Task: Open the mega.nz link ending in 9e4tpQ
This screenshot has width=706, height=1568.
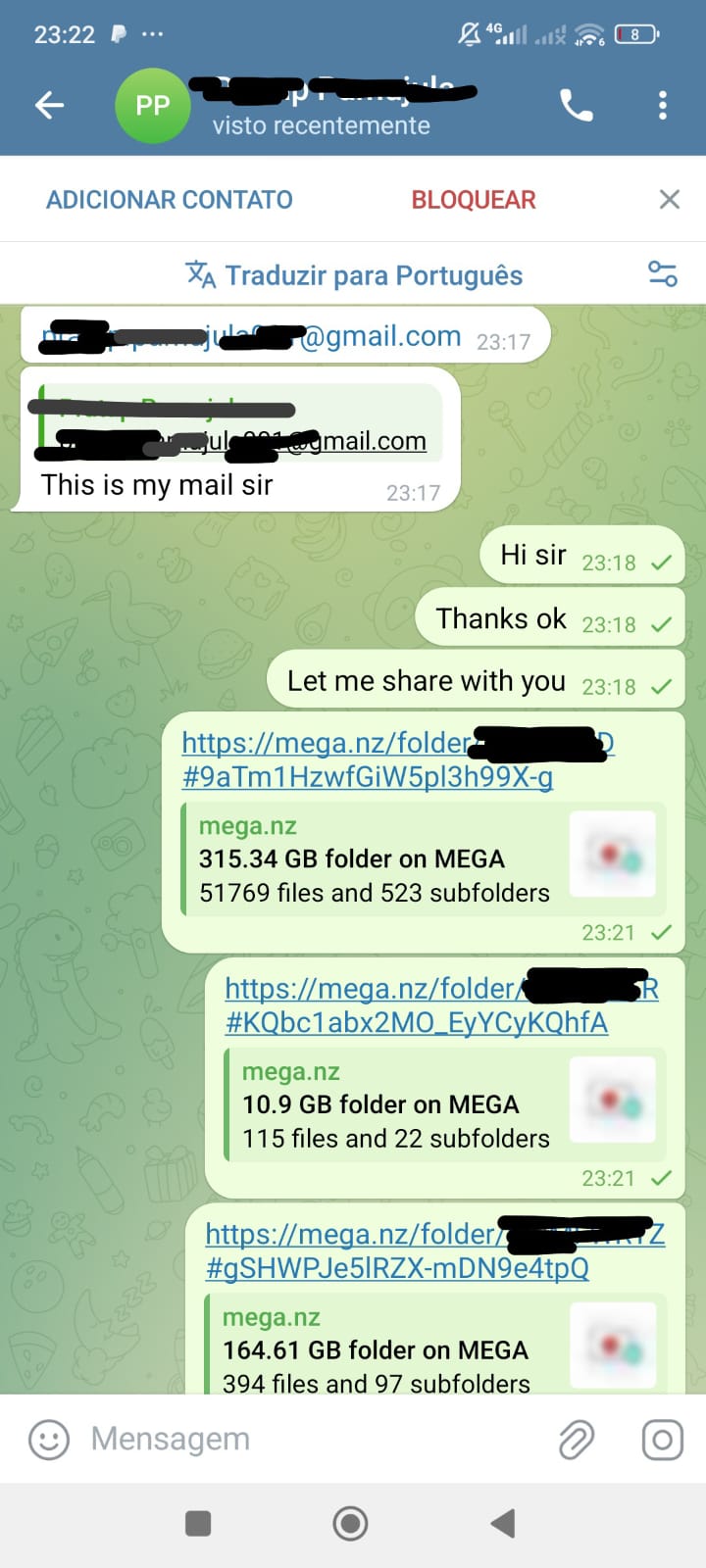Action: [x=397, y=1268]
